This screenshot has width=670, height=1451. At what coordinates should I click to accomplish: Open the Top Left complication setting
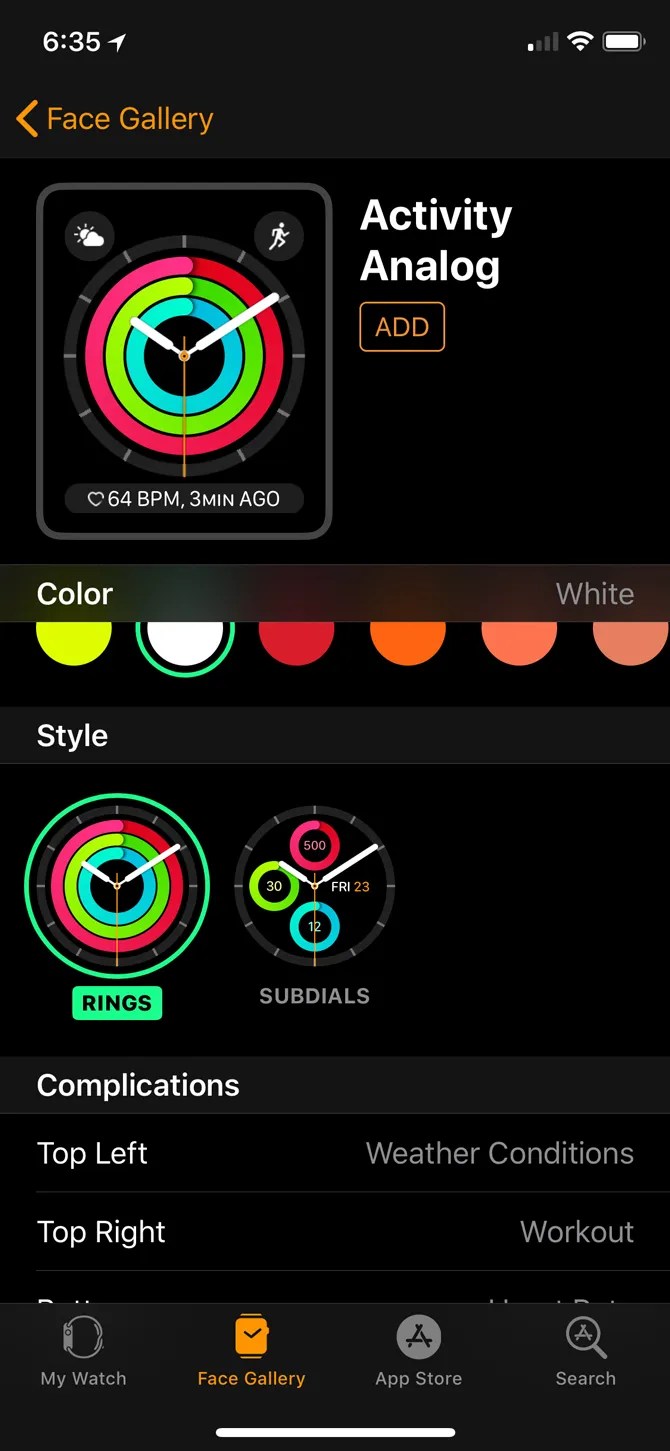(x=335, y=1153)
